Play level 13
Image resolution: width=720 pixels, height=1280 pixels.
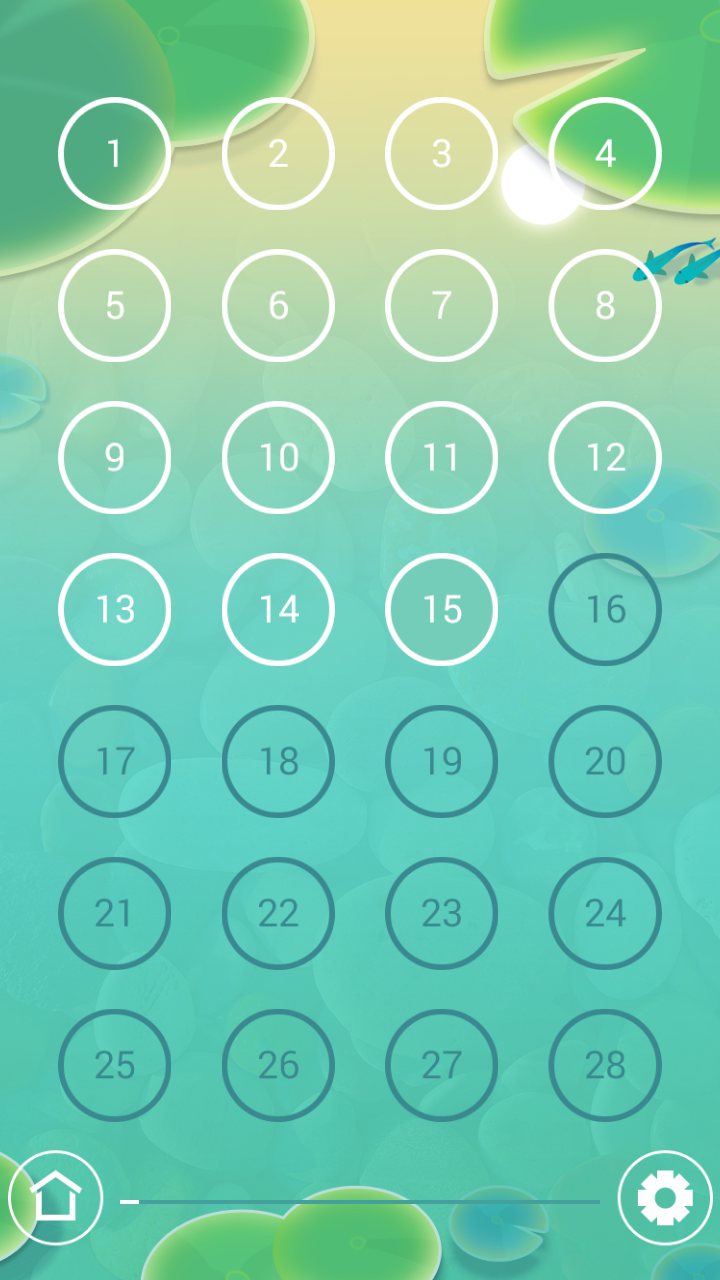114,609
